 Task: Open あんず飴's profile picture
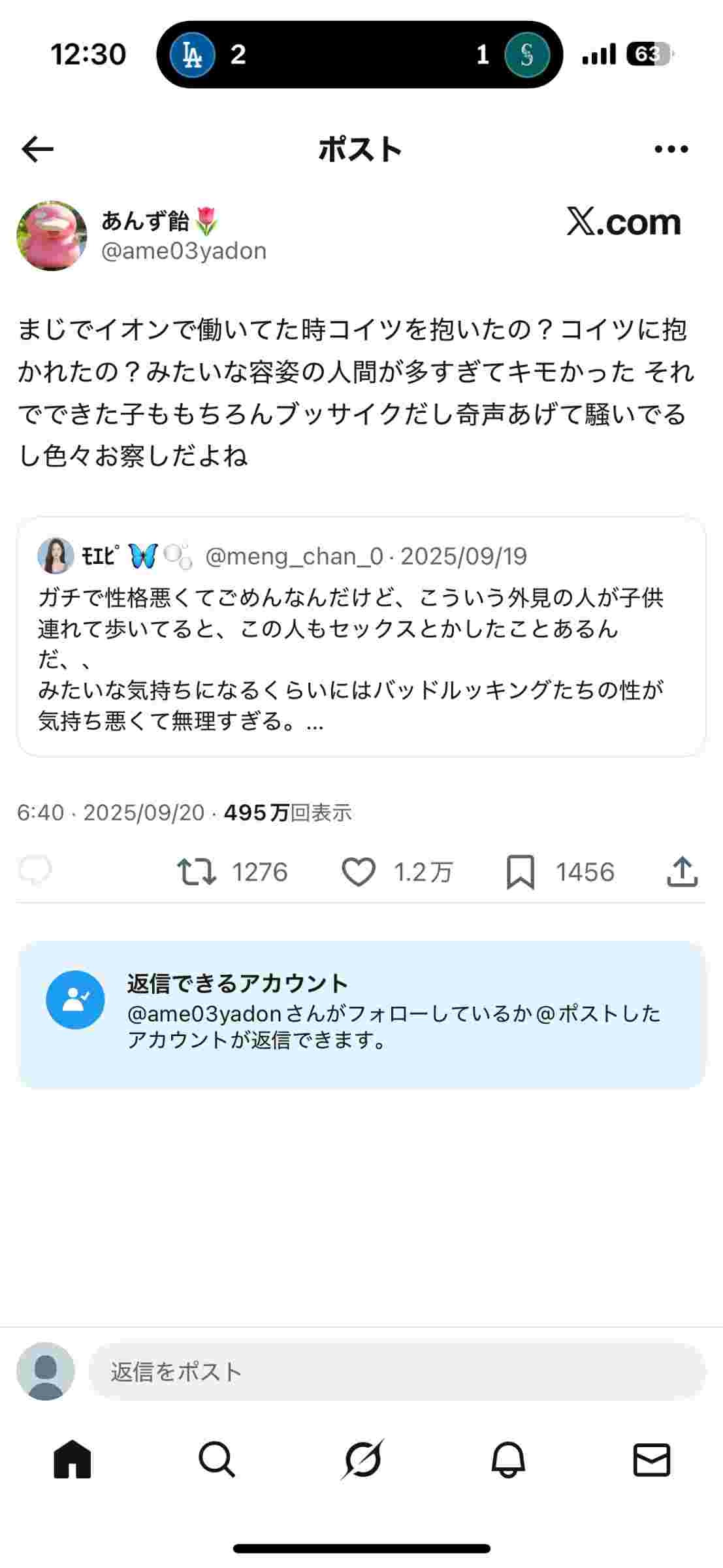click(x=52, y=236)
